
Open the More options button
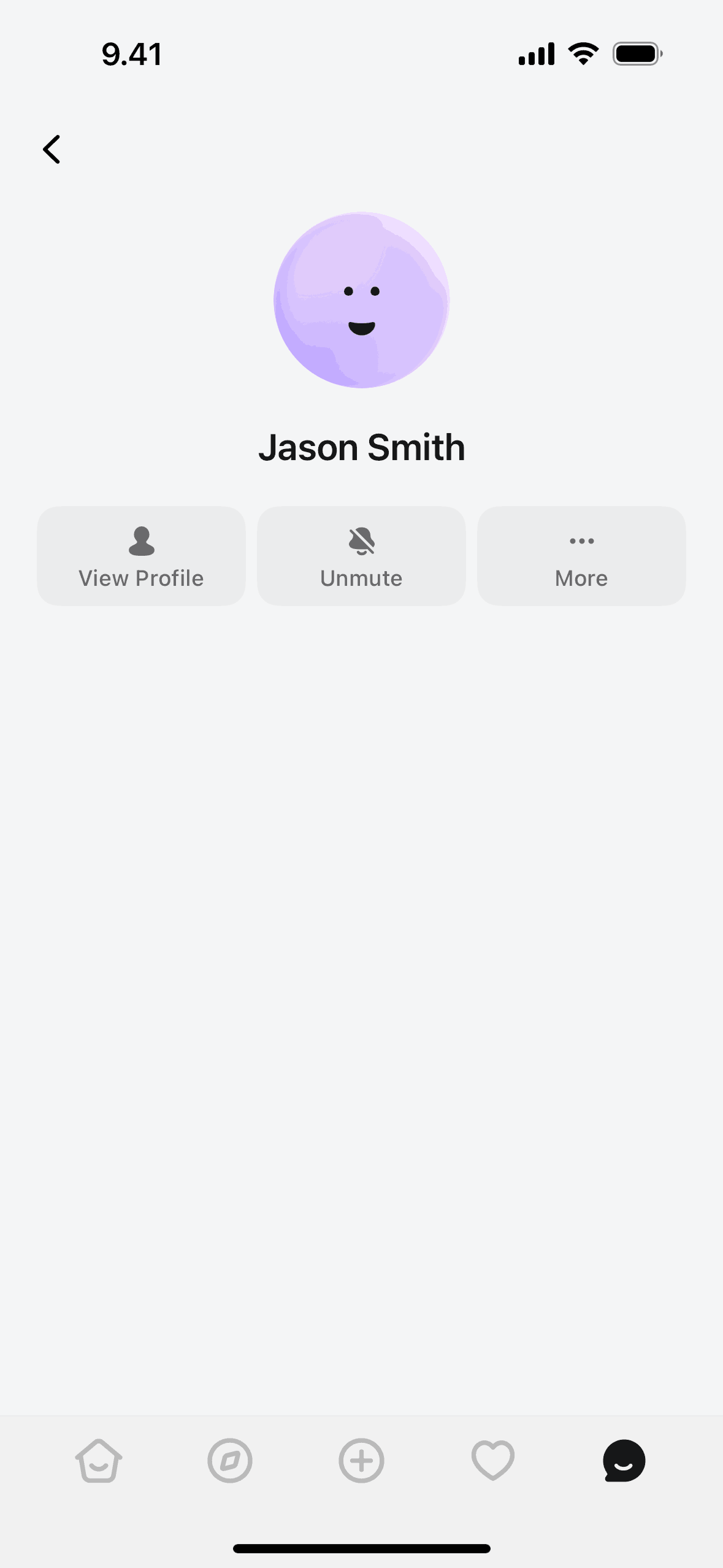pyautogui.click(x=581, y=556)
